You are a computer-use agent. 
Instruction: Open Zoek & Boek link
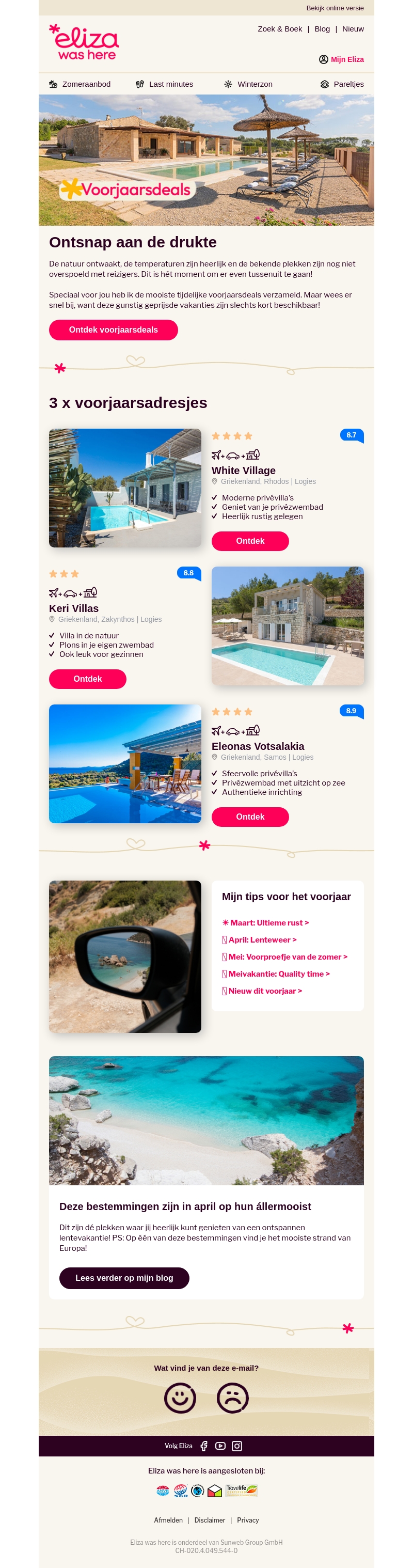(279, 28)
